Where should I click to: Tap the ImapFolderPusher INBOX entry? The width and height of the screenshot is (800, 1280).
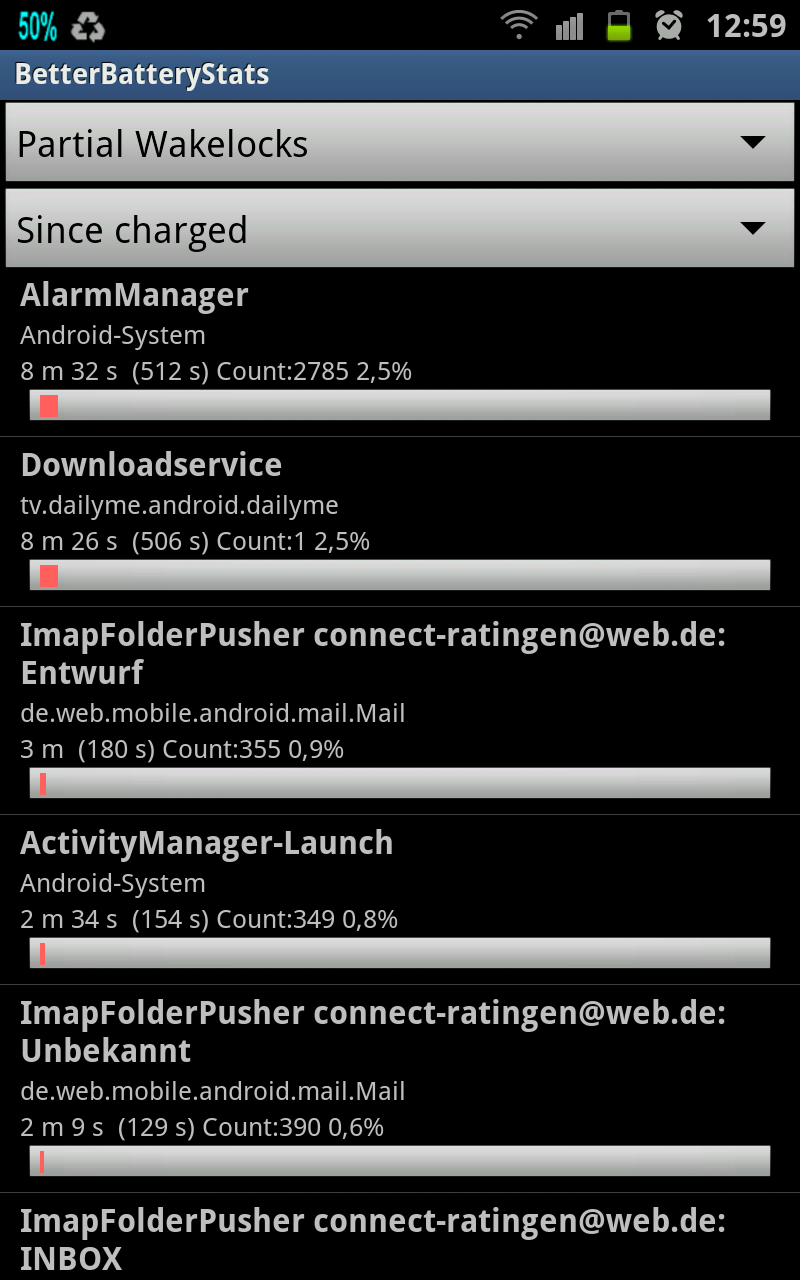400,1237
